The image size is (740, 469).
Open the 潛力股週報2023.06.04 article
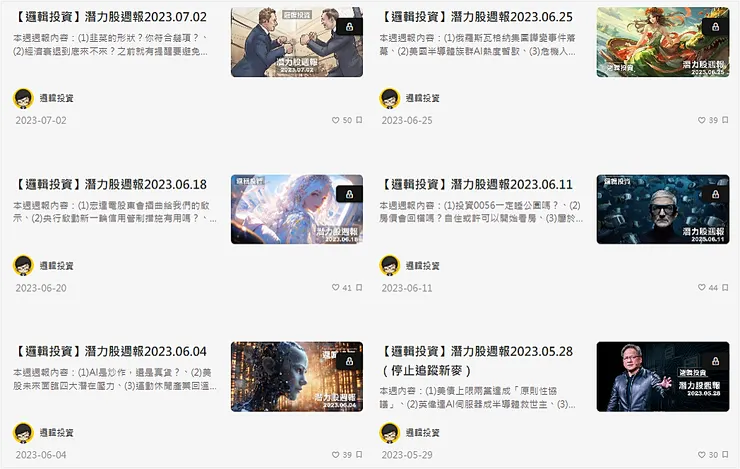point(111,351)
